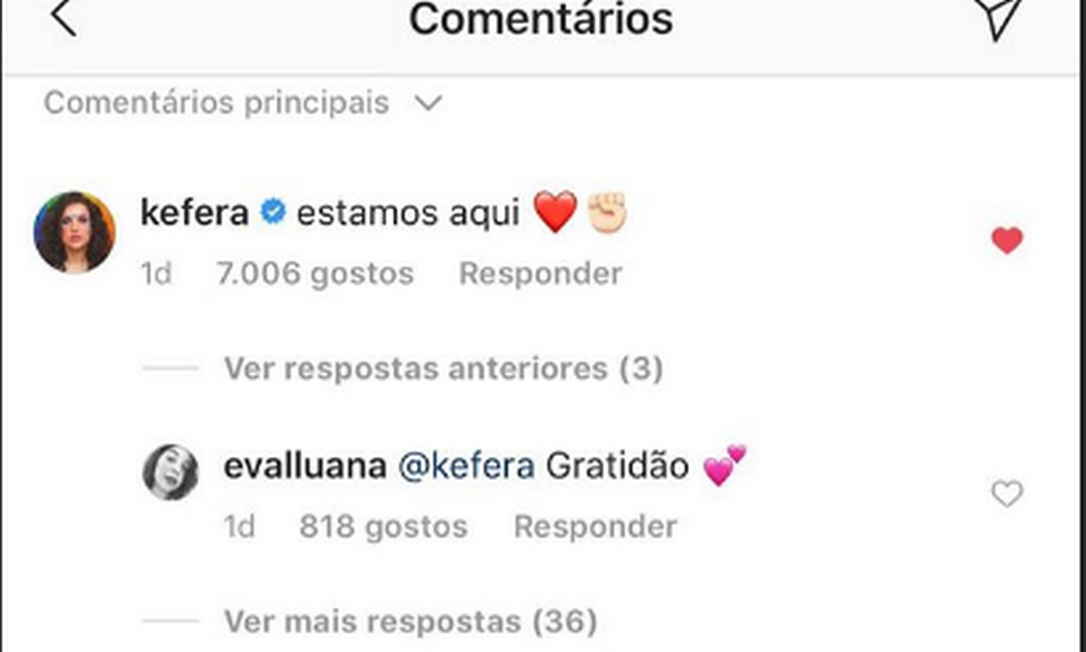Tap the @kefera mention link
Screen dimensions: 1086x652
466,466
